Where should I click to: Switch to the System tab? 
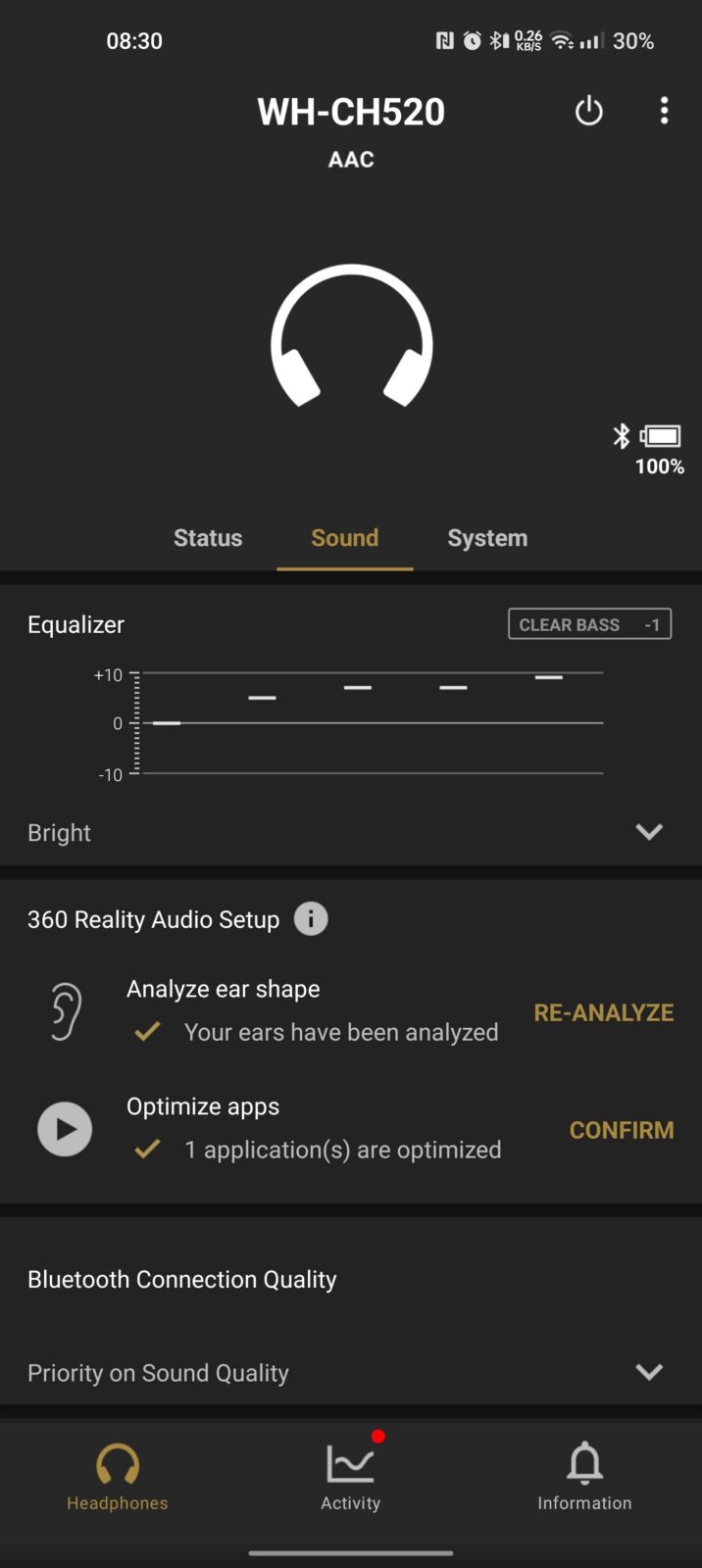(x=487, y=538)
